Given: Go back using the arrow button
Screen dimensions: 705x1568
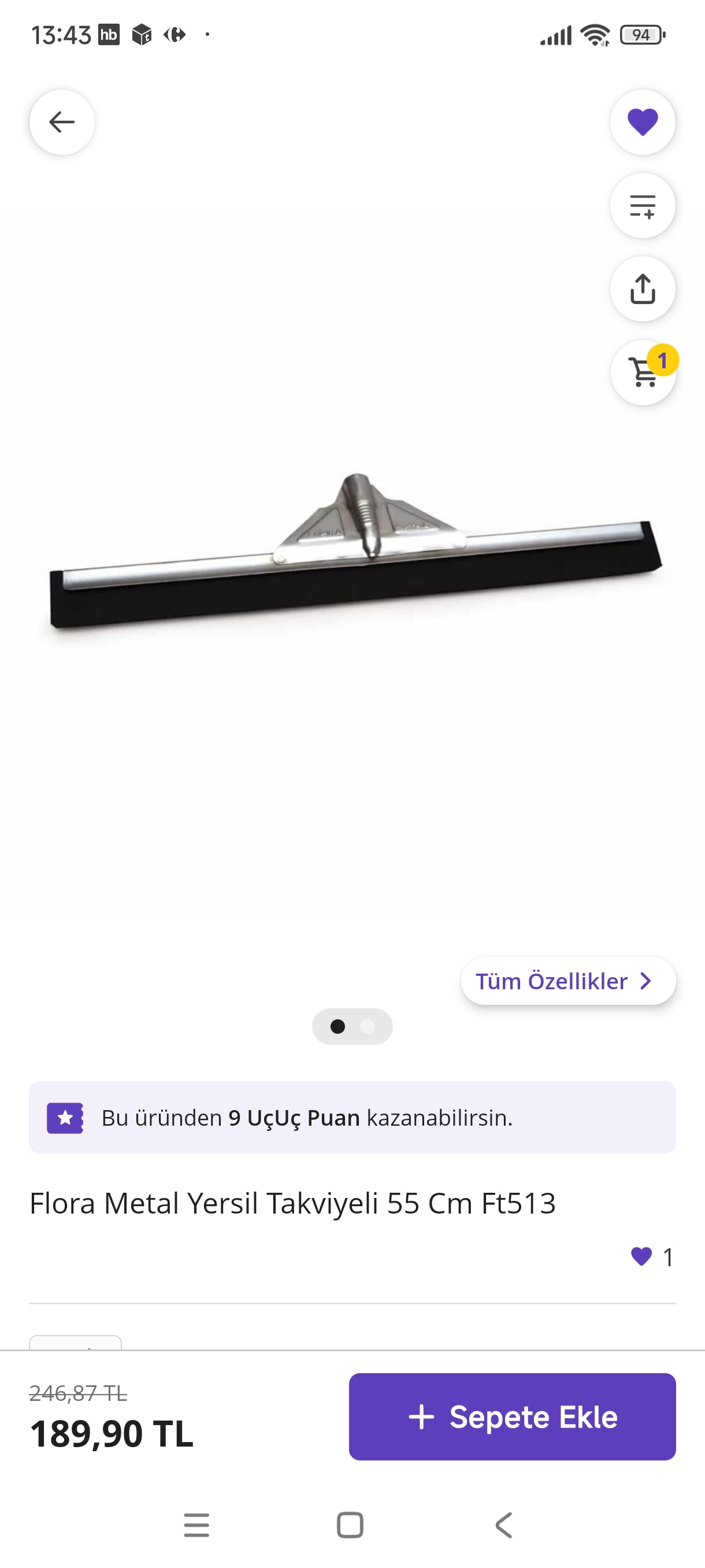Looking at the screenshot, I should (x=61, y=122).
